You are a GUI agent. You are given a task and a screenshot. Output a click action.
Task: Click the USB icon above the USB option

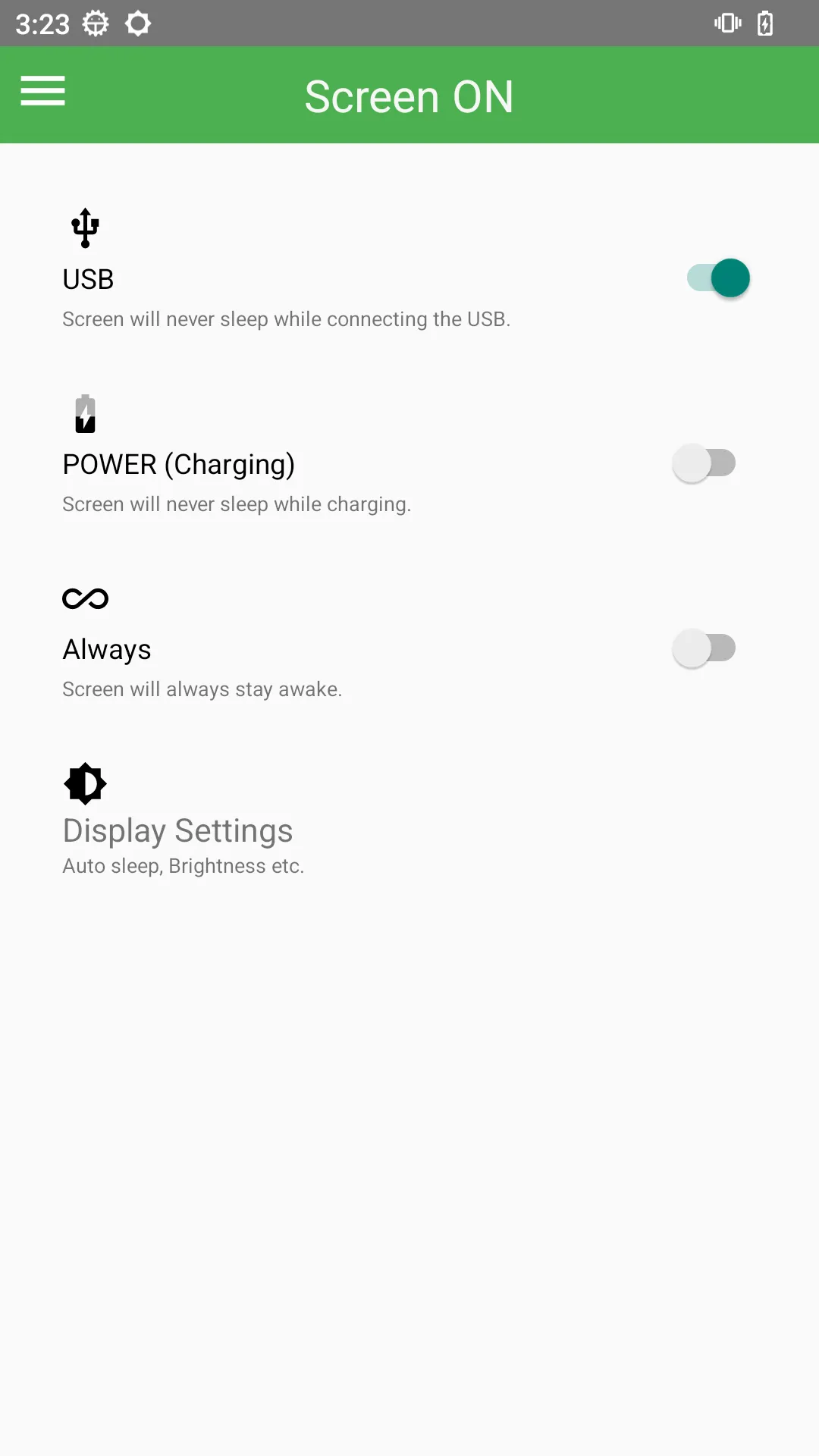tap(84, 227)
